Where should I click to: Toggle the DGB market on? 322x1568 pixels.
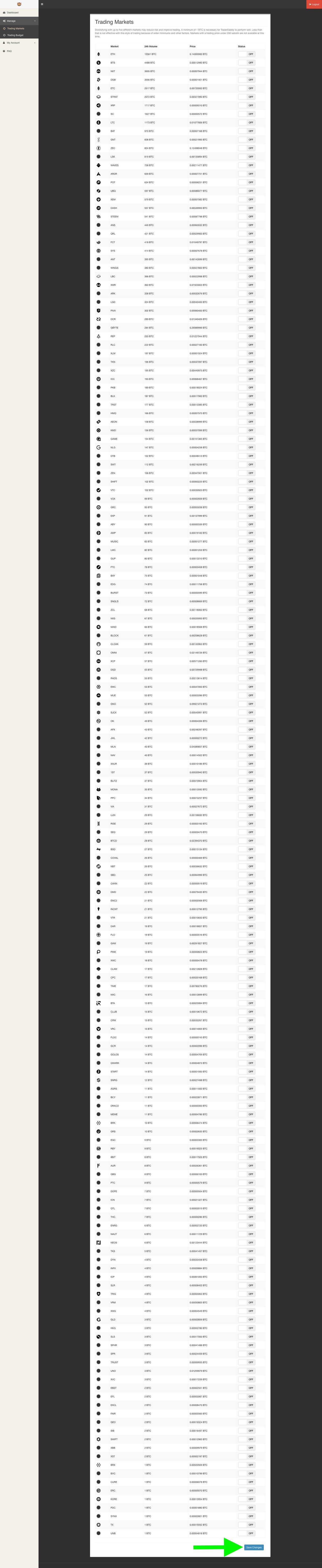pos(247,80)
